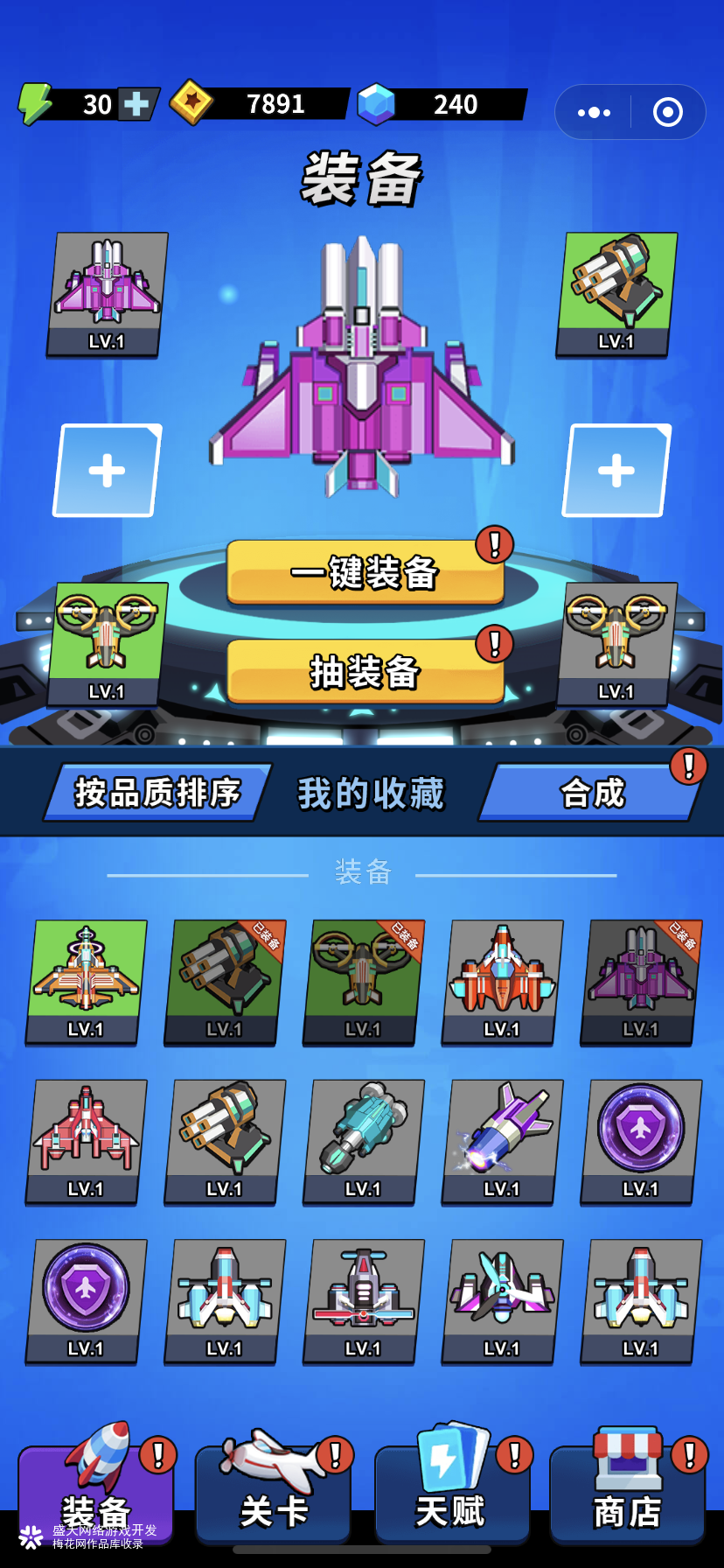This screenshot has height=1568, width=724.
Task: Select the teal engine booster item
Action: click(x=363, y=1141)
